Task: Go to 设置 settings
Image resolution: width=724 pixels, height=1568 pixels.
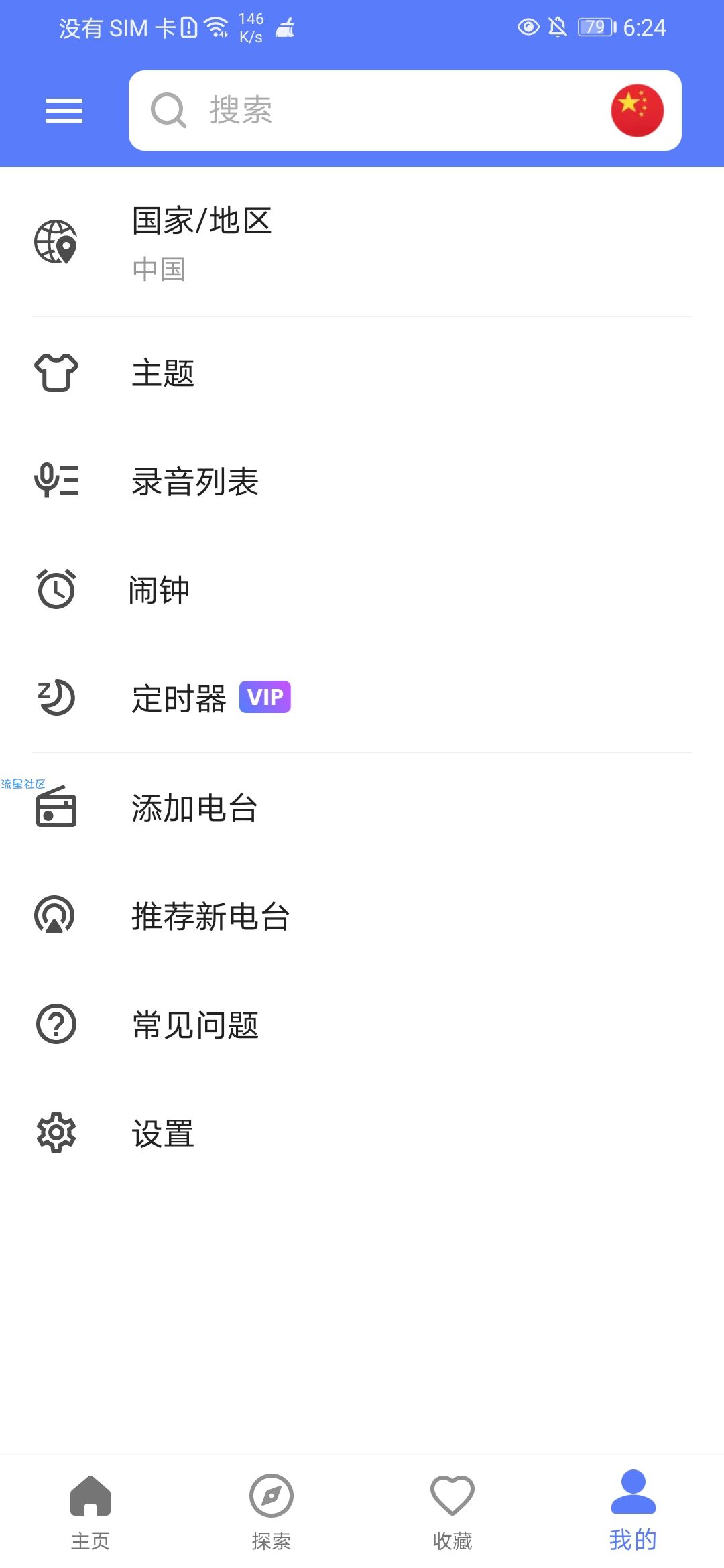Action: (x=362, y=1134)
